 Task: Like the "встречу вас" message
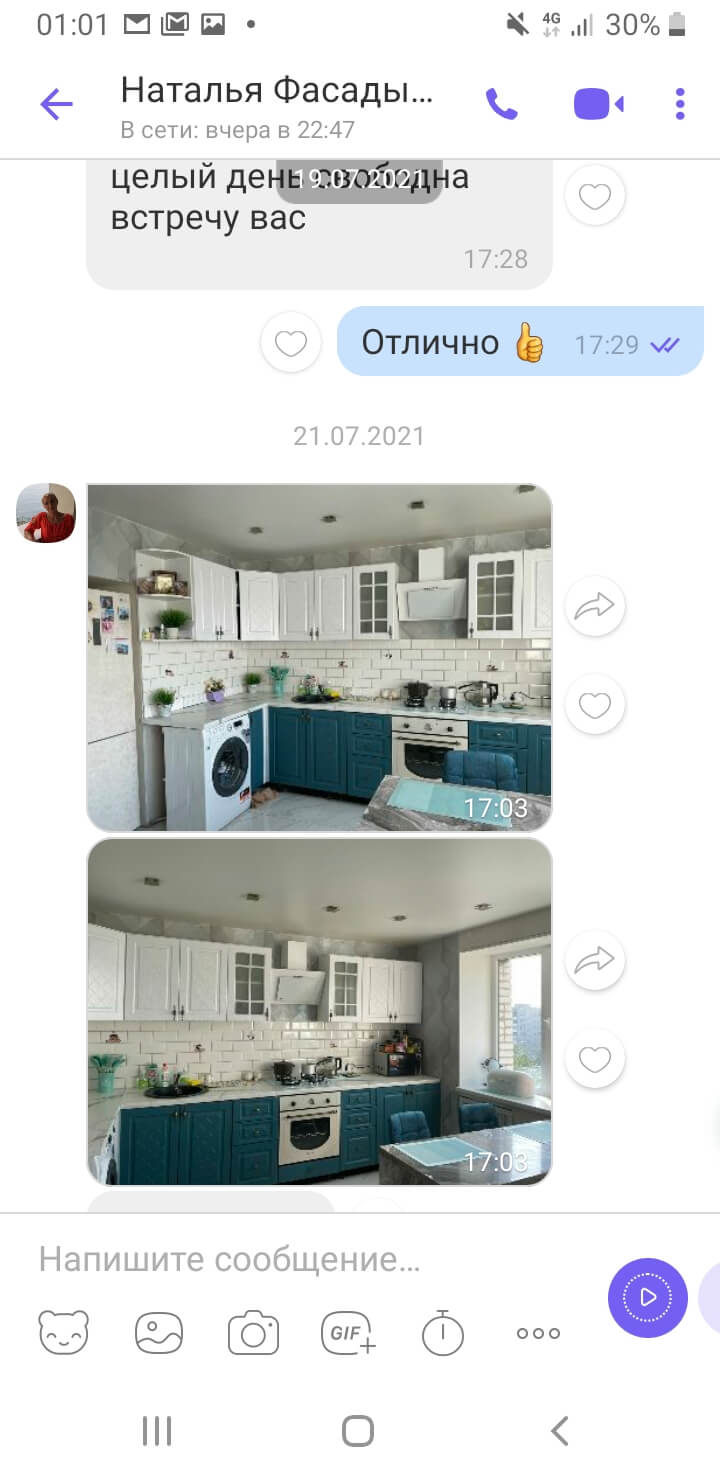pos(595,197)
